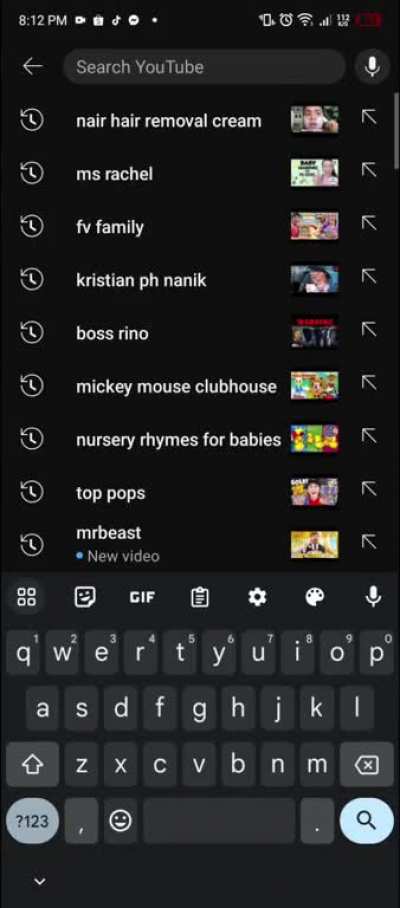This screenshot has height=908, width=400.
Task: Open the keyboard clipboard
Action: [x=200, y=596]
